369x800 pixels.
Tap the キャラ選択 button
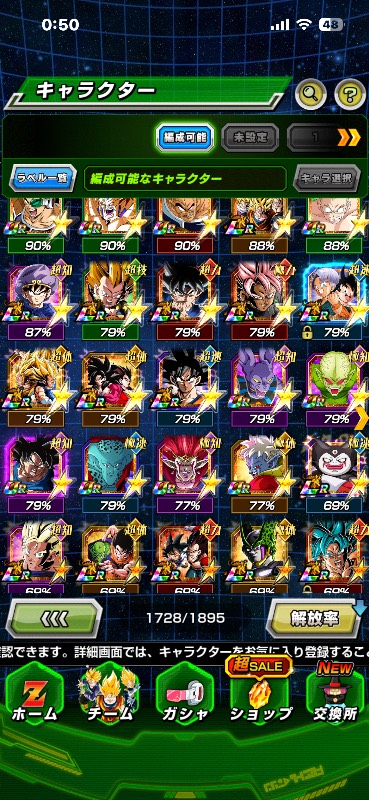click(x=327, y=178)
